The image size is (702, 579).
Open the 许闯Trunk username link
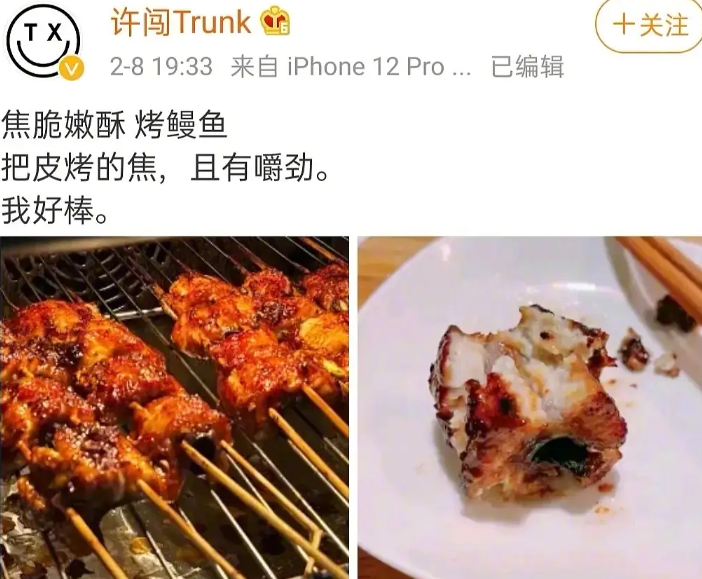pos(182,22)
